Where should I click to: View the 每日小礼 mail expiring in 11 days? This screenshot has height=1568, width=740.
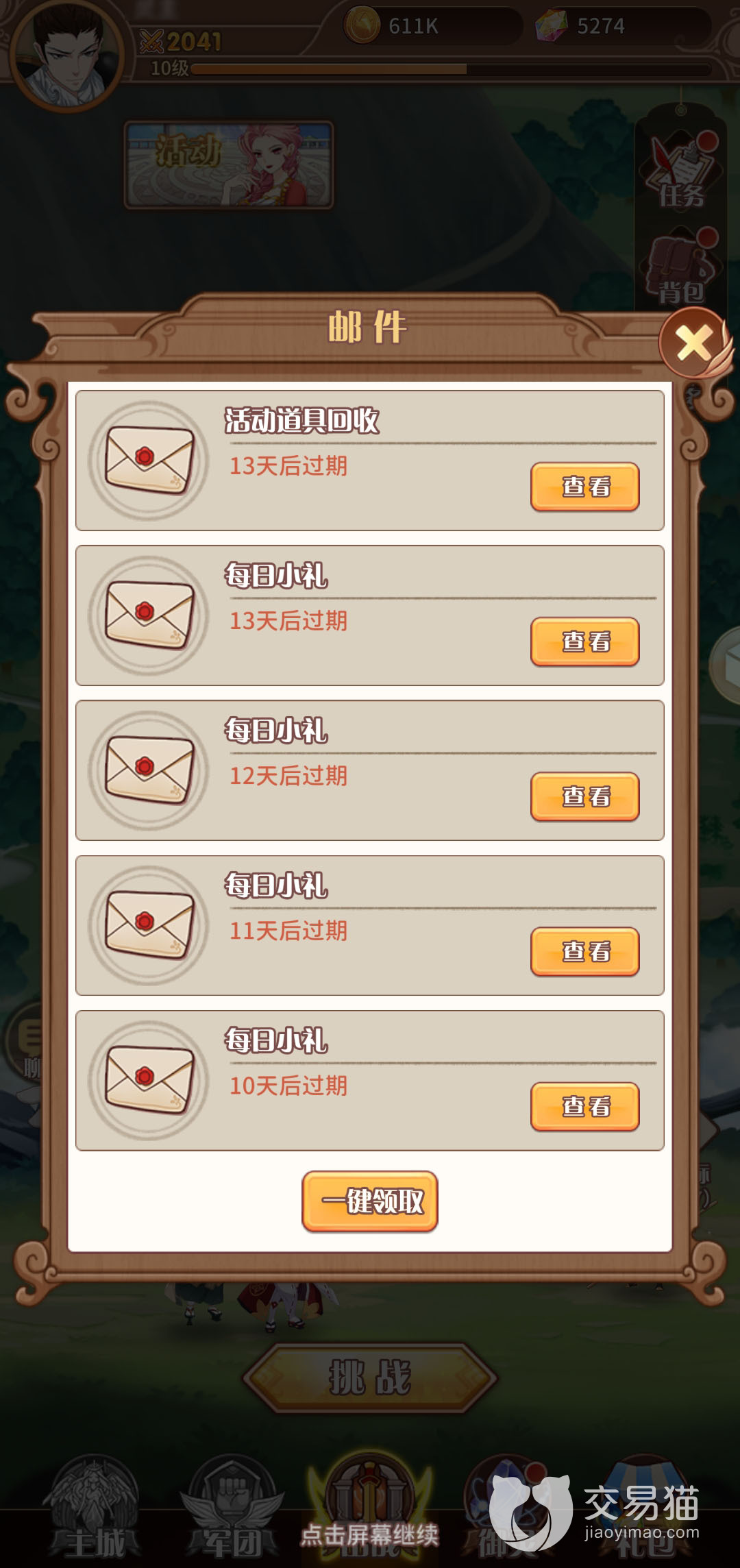tap(584, 951)
